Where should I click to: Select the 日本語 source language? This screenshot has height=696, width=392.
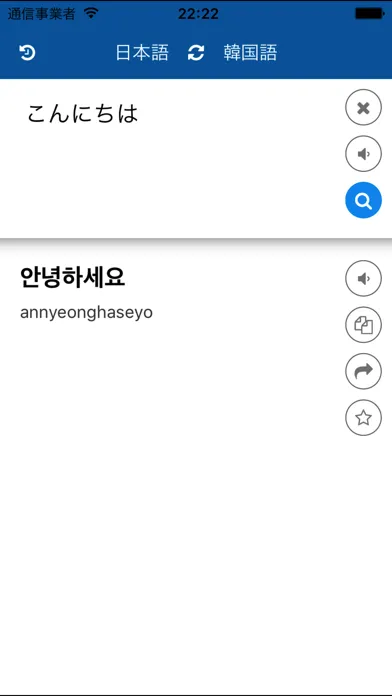(x=142, y=53)
